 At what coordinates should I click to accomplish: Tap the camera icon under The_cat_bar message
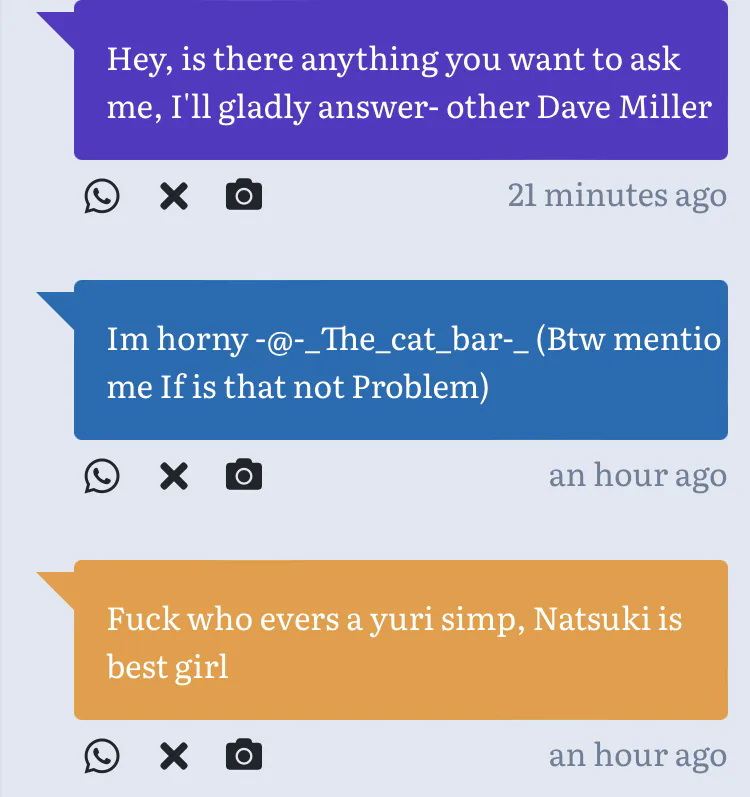(244, 476)
